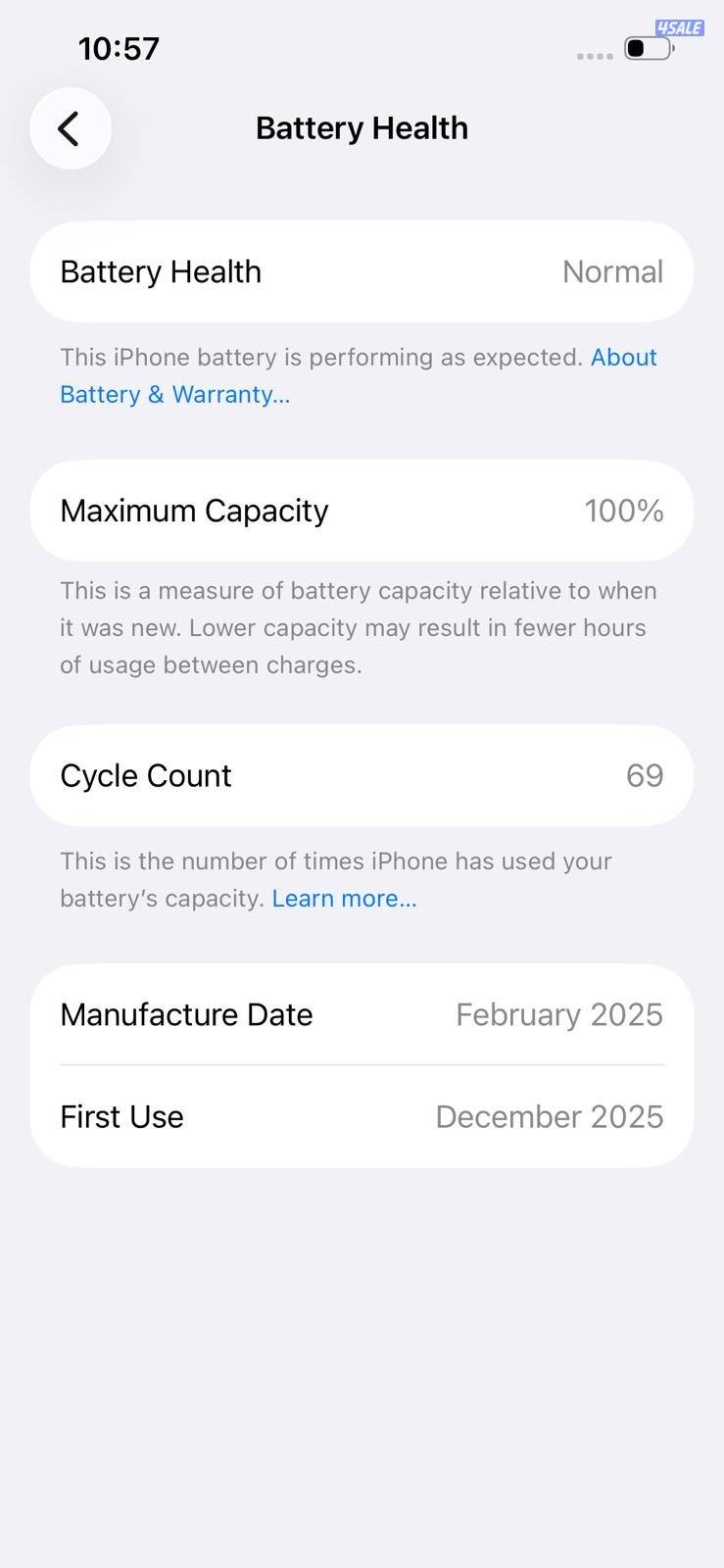Tap the Normal status text
Screen dimensions: 724x1568
(x=612, y=271)
